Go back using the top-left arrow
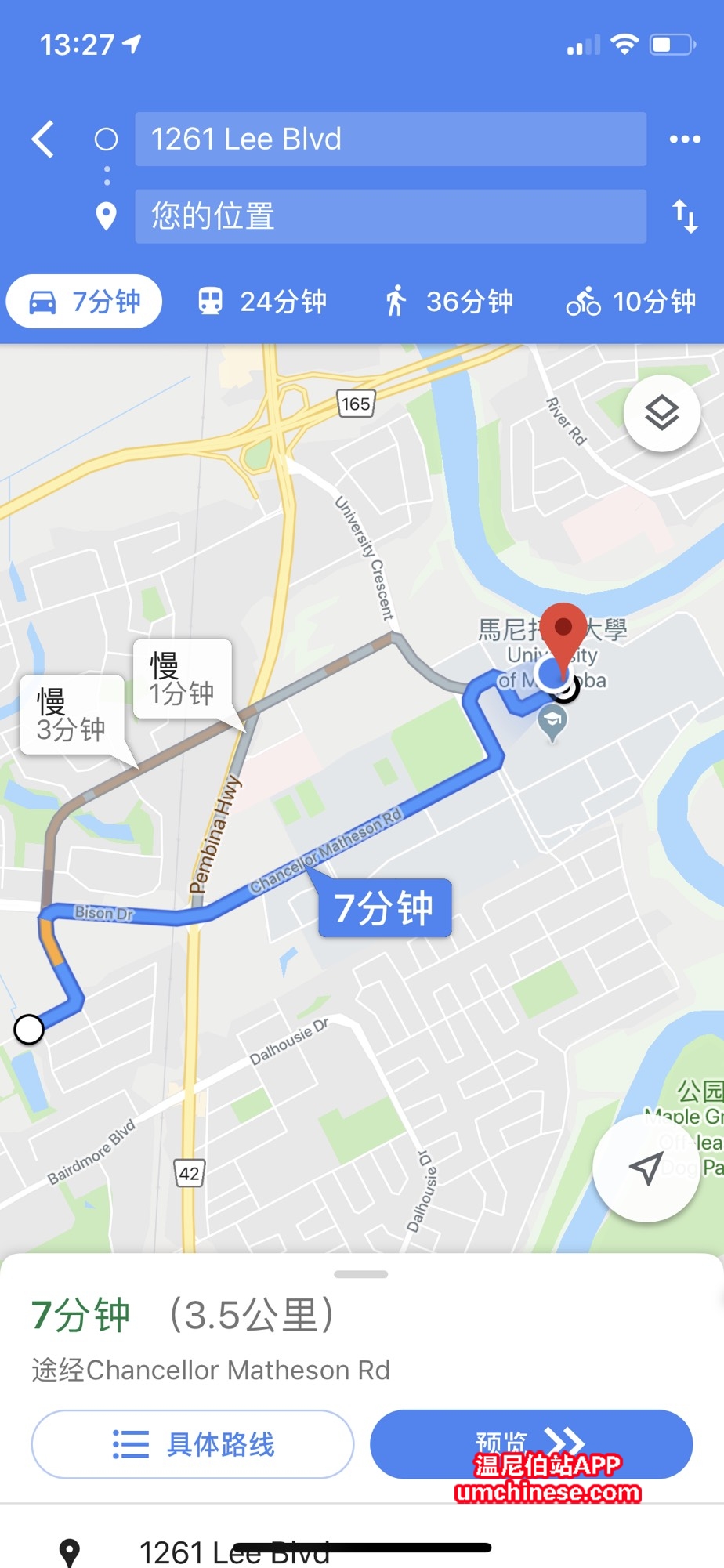 44,139
